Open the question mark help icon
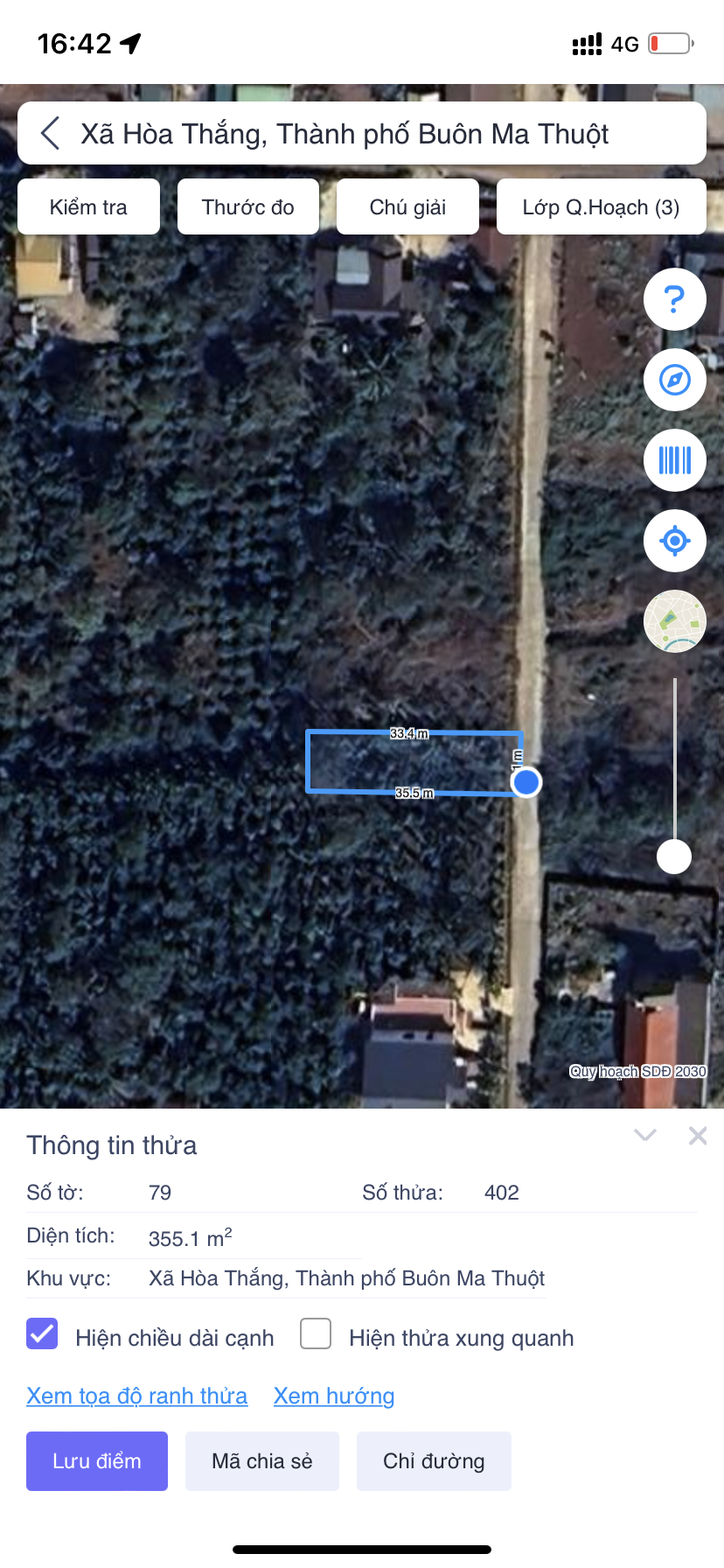 (x=674, y=300)
